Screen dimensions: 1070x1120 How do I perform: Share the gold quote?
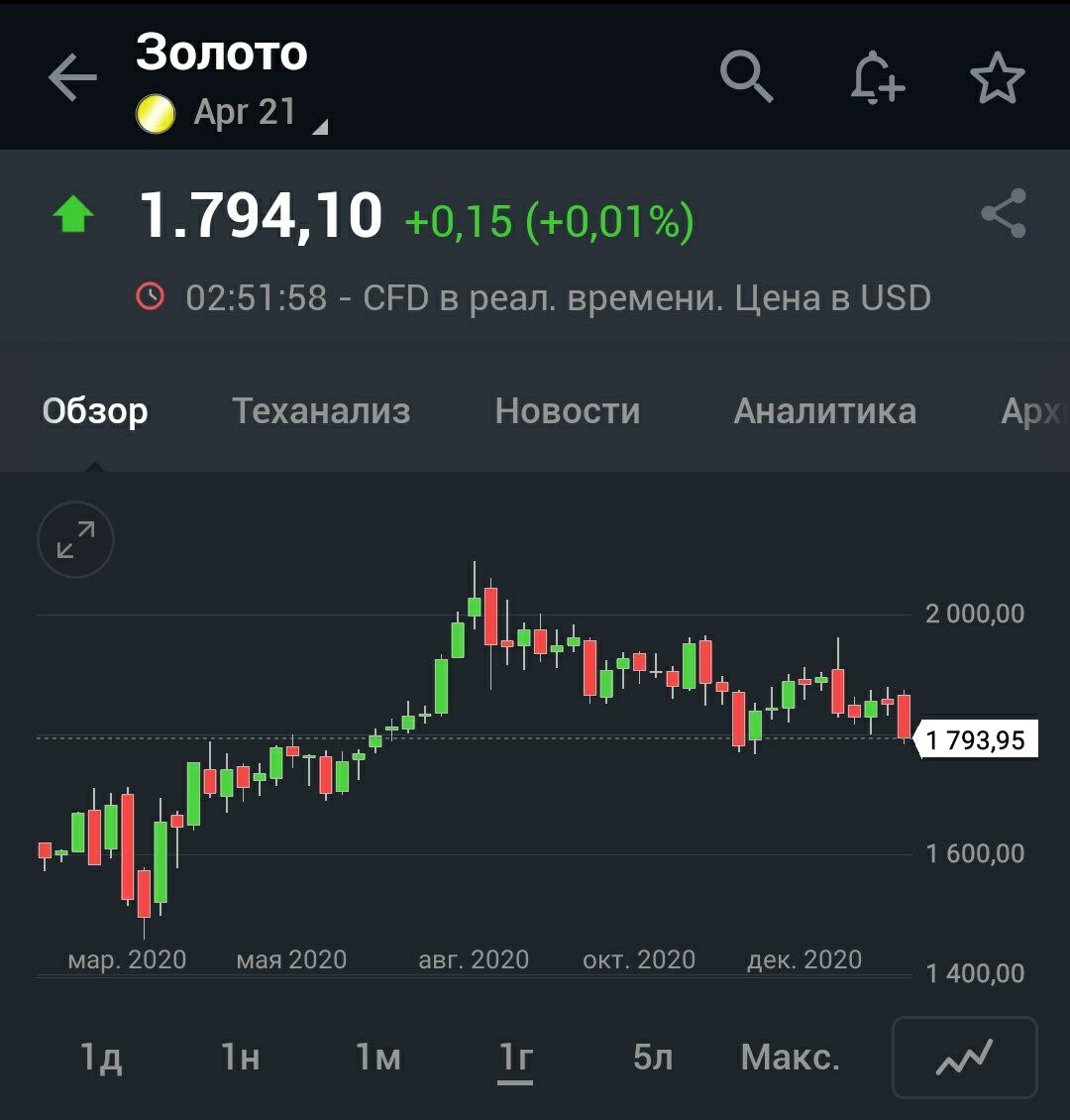tap(1003, 214)
